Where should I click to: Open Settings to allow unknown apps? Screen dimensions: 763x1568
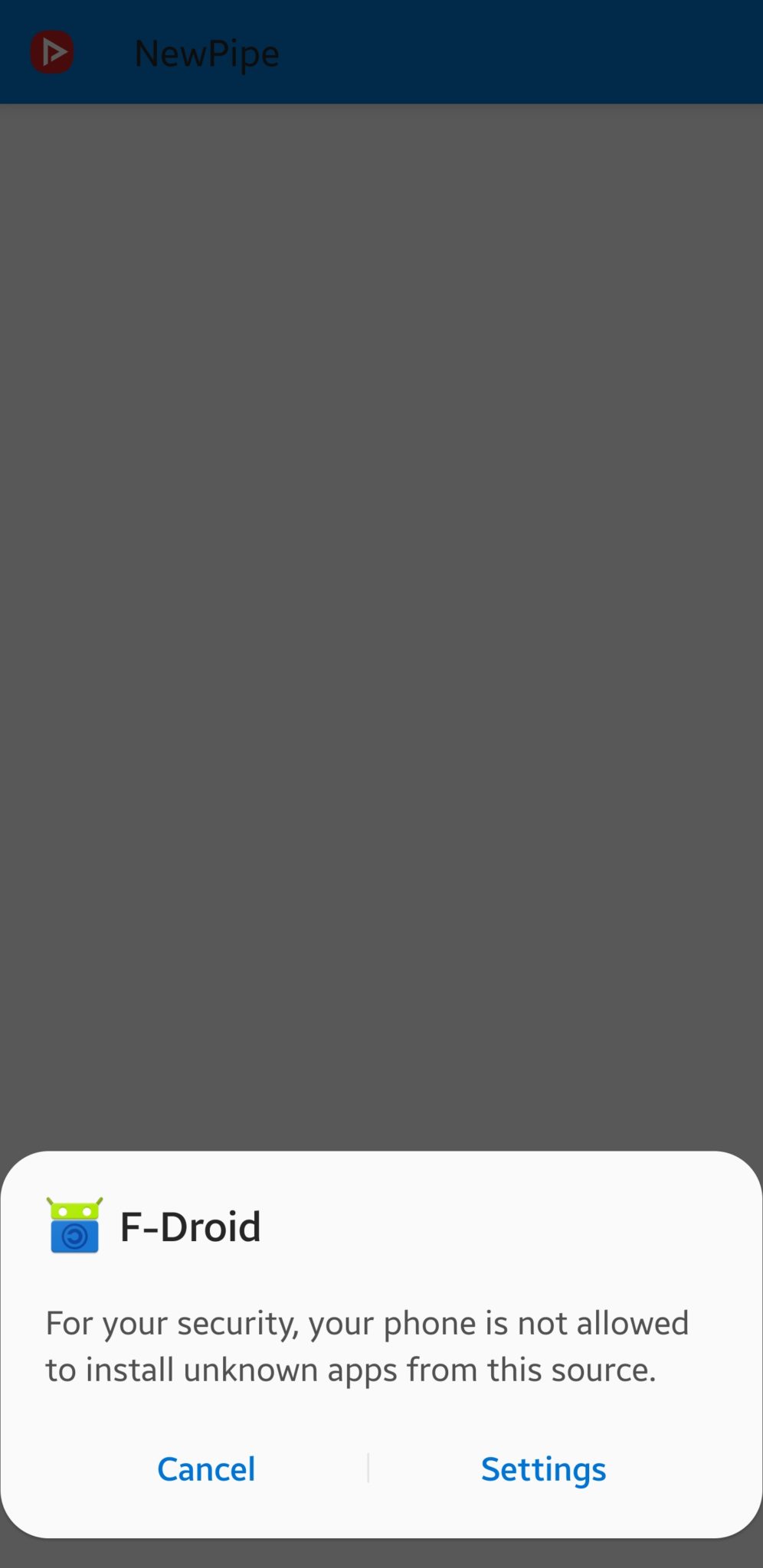(x=543, y=1469)
